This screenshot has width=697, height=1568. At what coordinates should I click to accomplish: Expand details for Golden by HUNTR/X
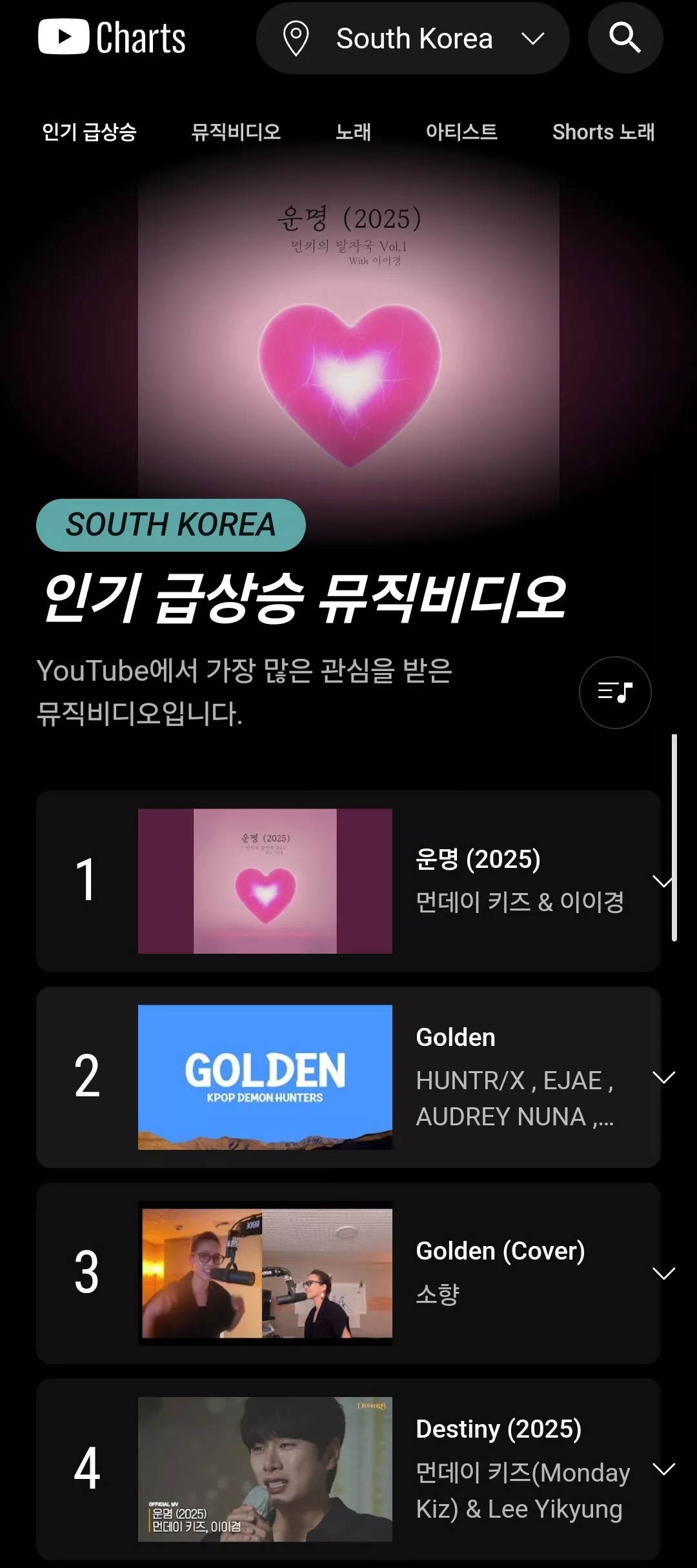coord(663,1077)
